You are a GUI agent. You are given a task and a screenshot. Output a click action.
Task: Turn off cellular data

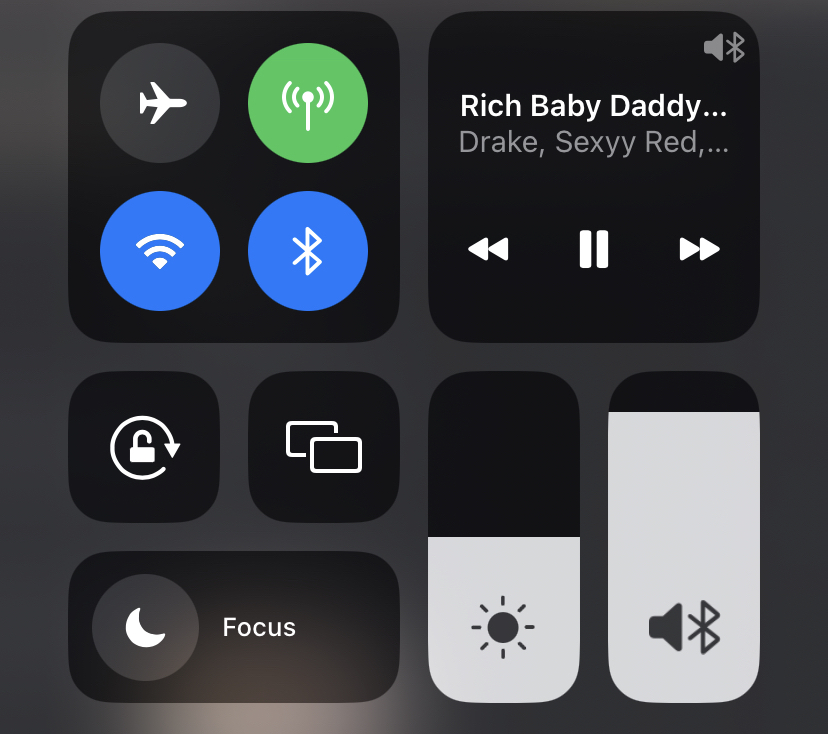pos(308,103)
